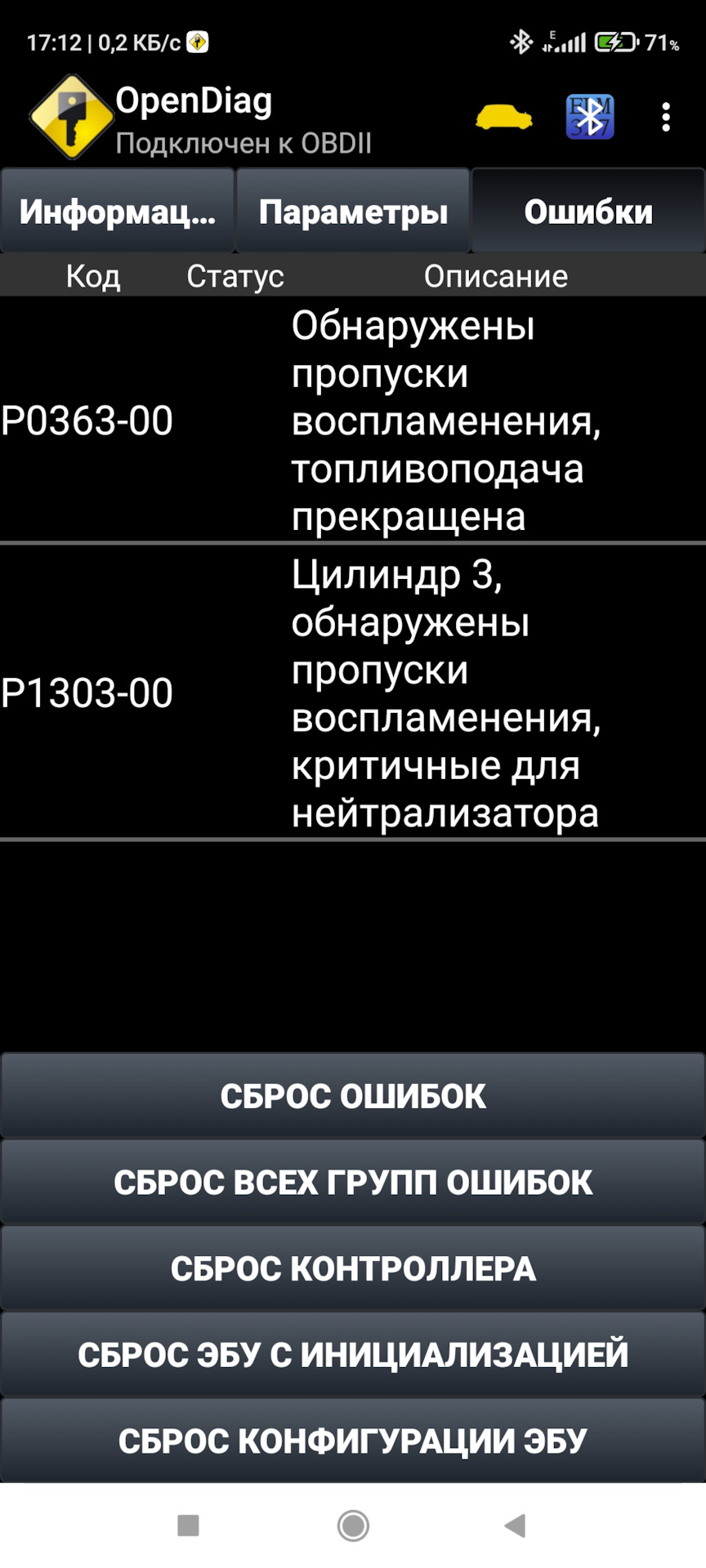
Task: Open error code P0363-00
Action: [x=87, y=421]
